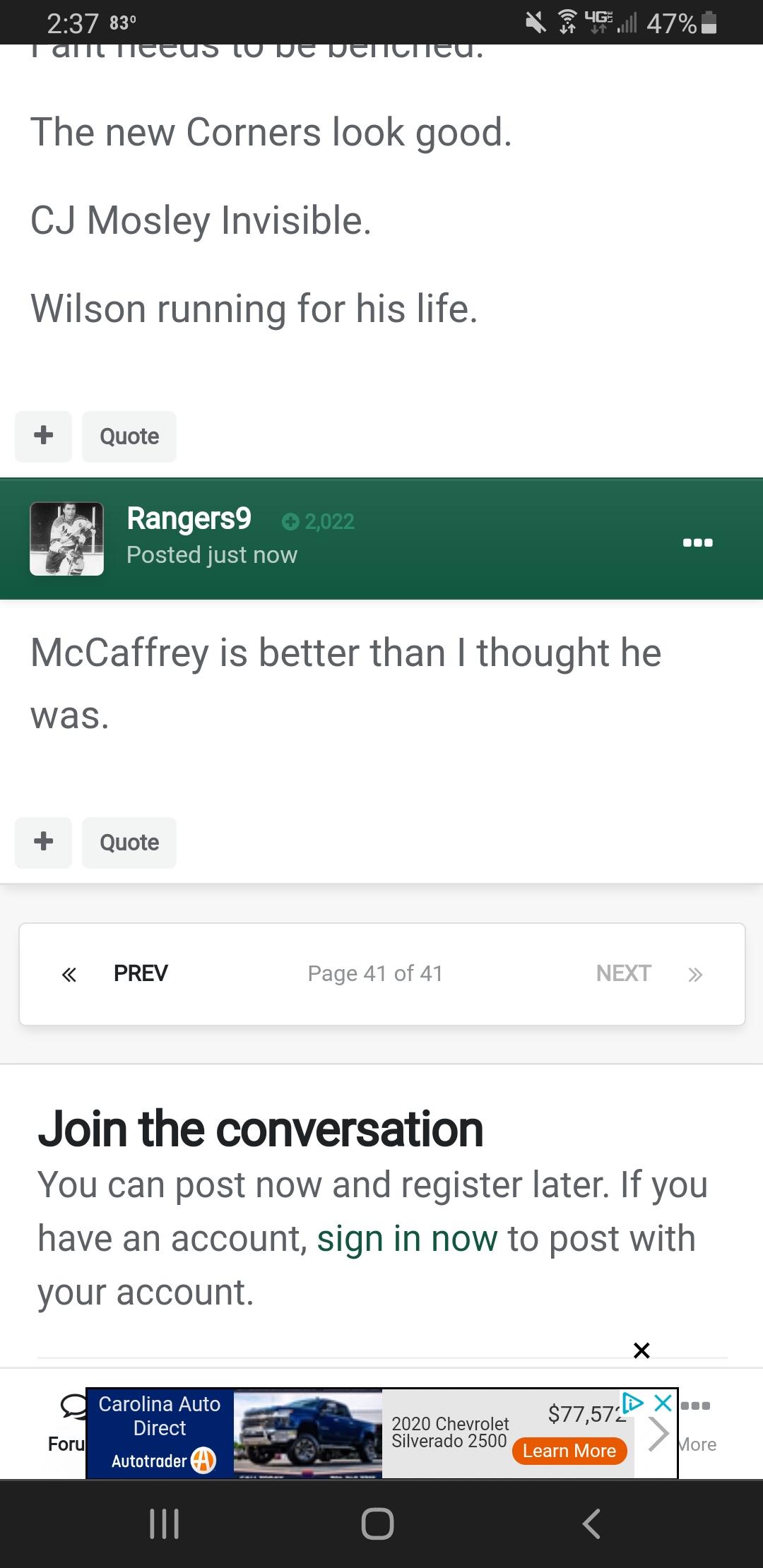Go to the PREV page

pos(141,973)
